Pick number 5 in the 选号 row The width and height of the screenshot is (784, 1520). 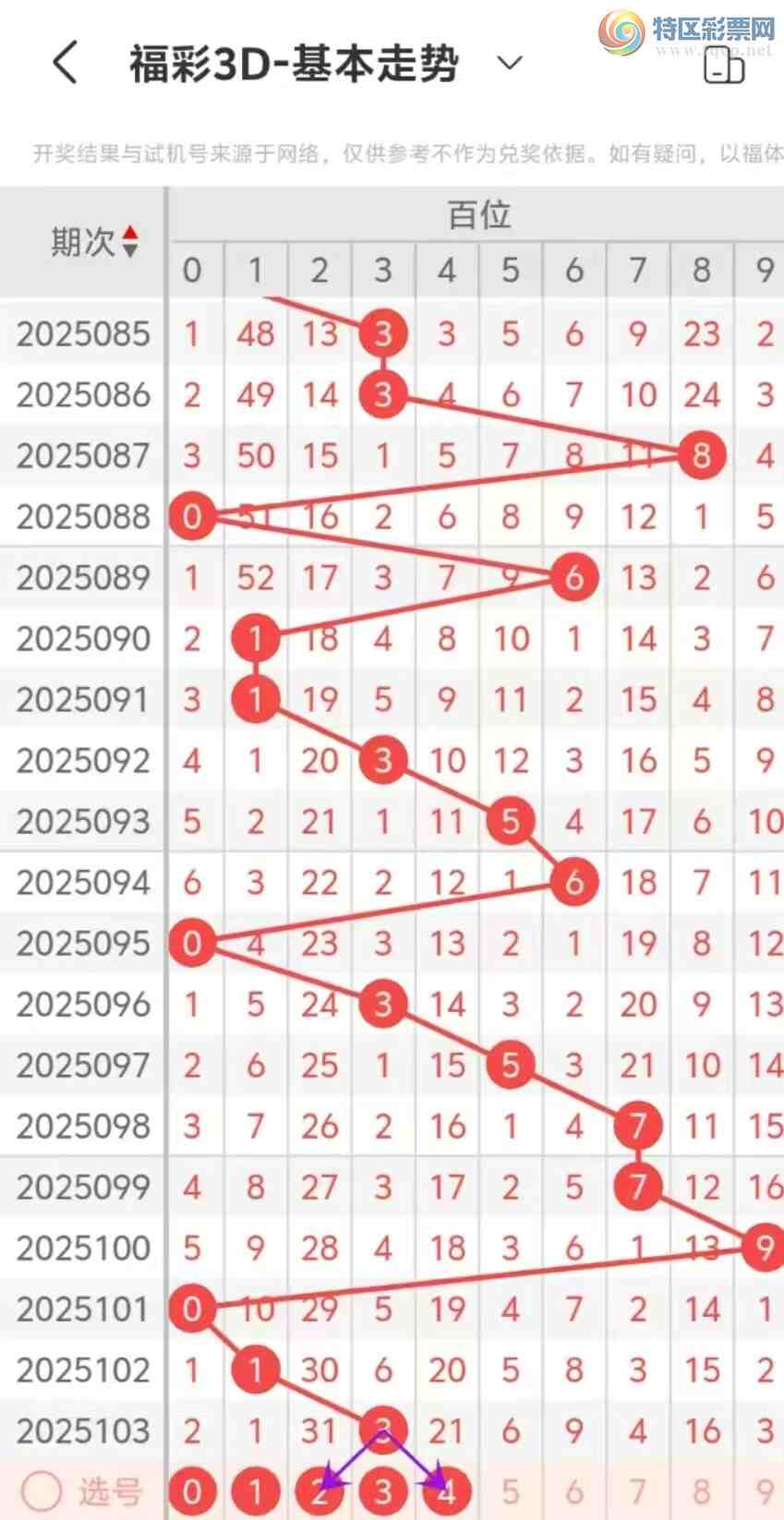(511, 1490)
